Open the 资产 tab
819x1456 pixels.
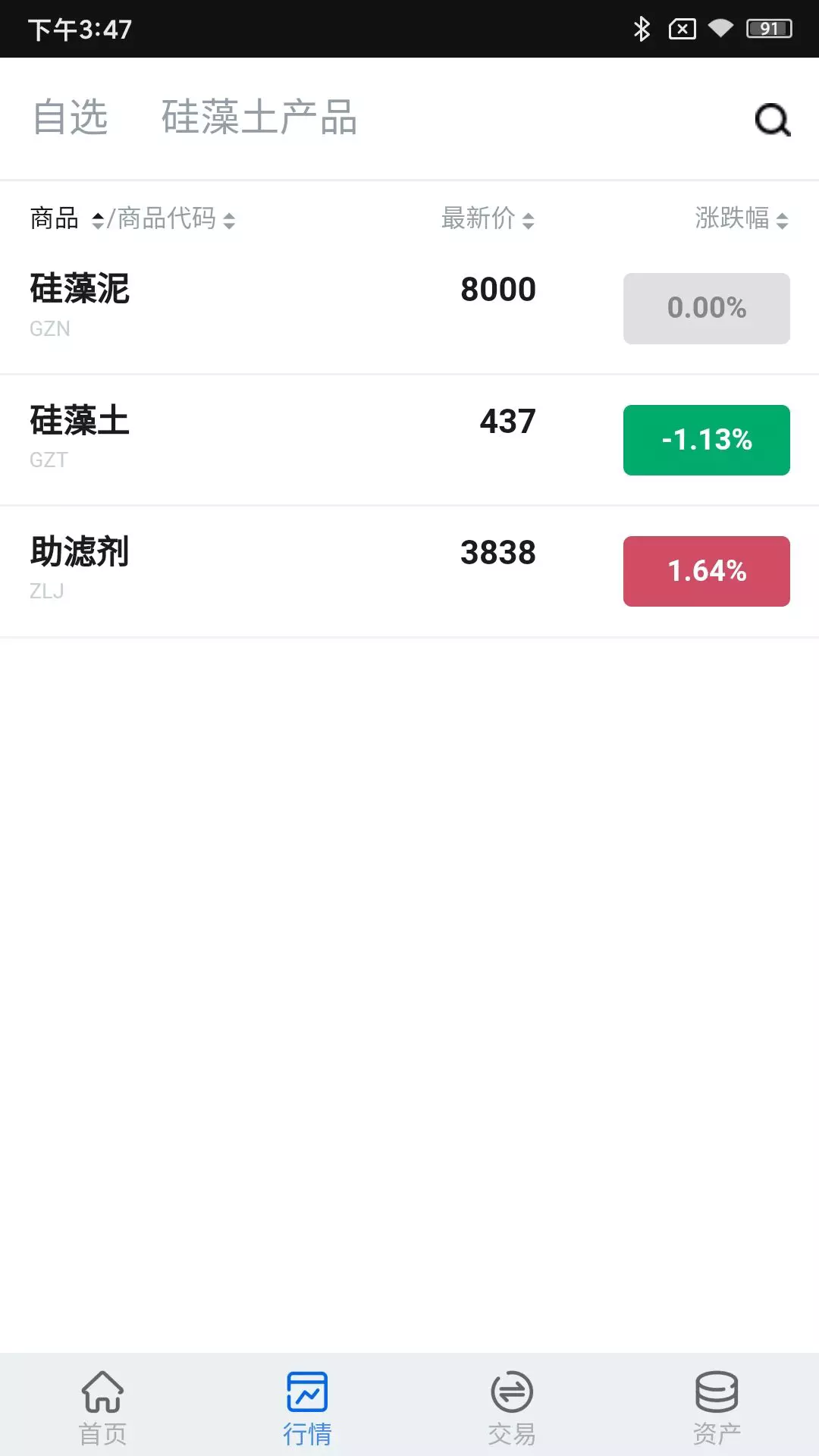click(x=717, y=1407)
